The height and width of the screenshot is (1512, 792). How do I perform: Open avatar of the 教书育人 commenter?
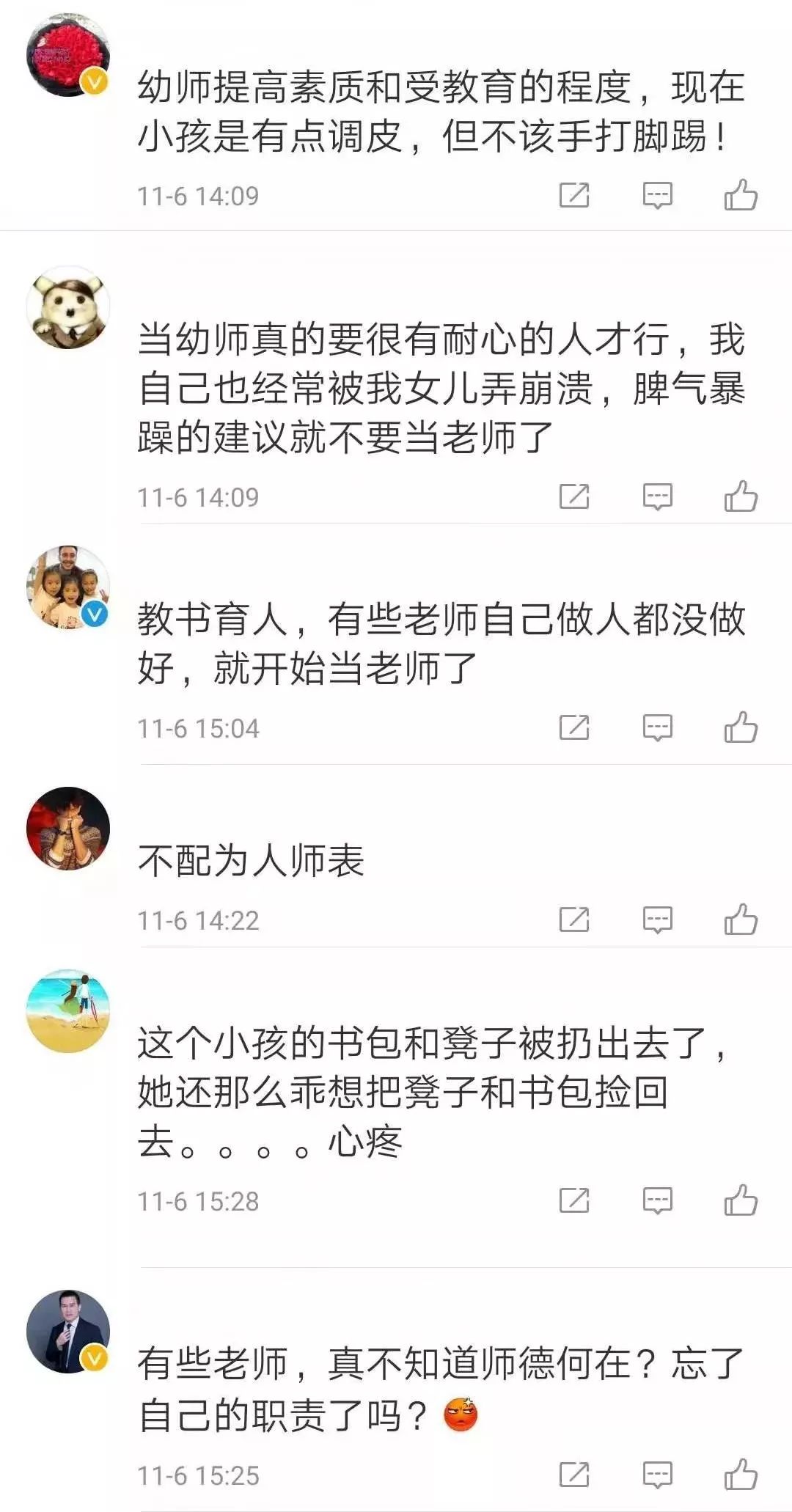pos(68,587)
